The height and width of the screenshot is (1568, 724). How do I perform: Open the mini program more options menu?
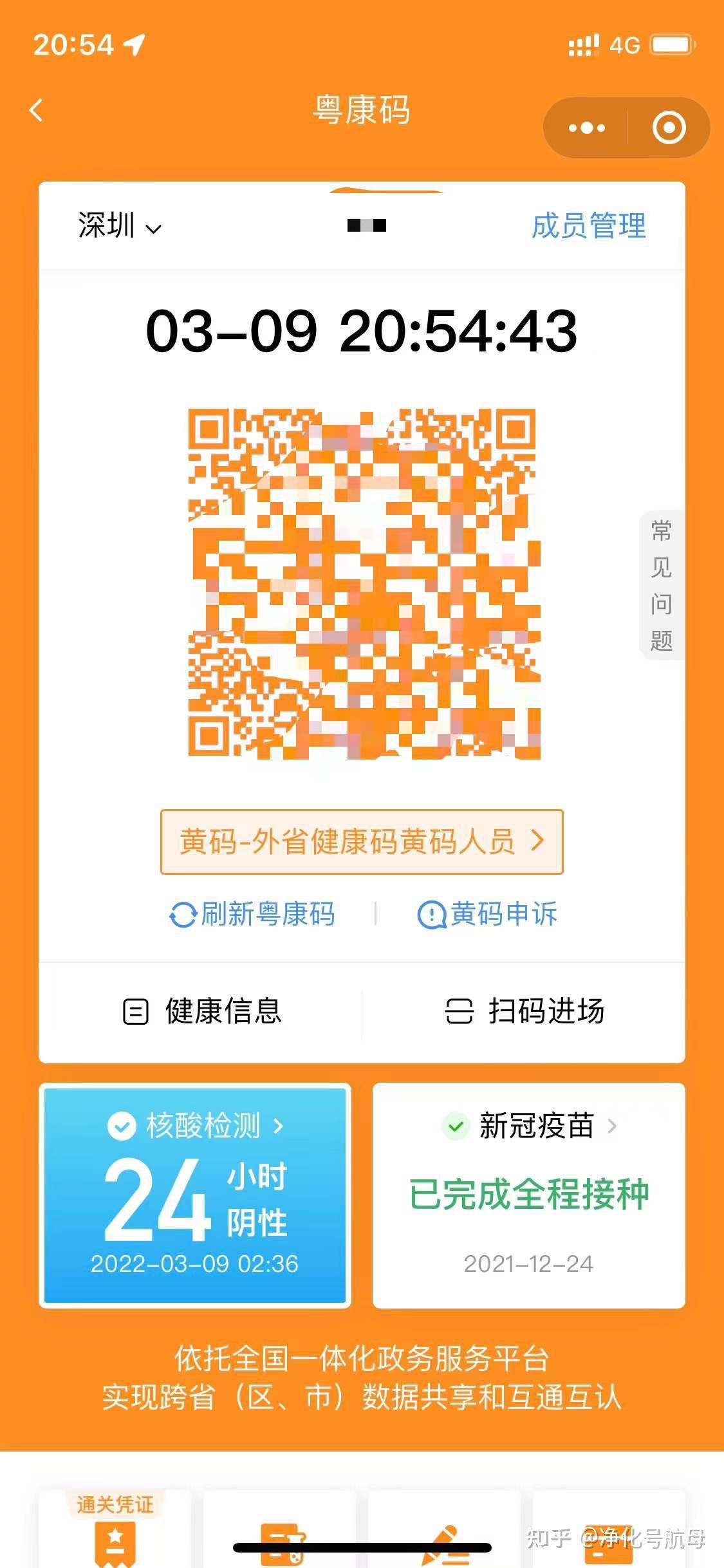[x=586, y=127]
